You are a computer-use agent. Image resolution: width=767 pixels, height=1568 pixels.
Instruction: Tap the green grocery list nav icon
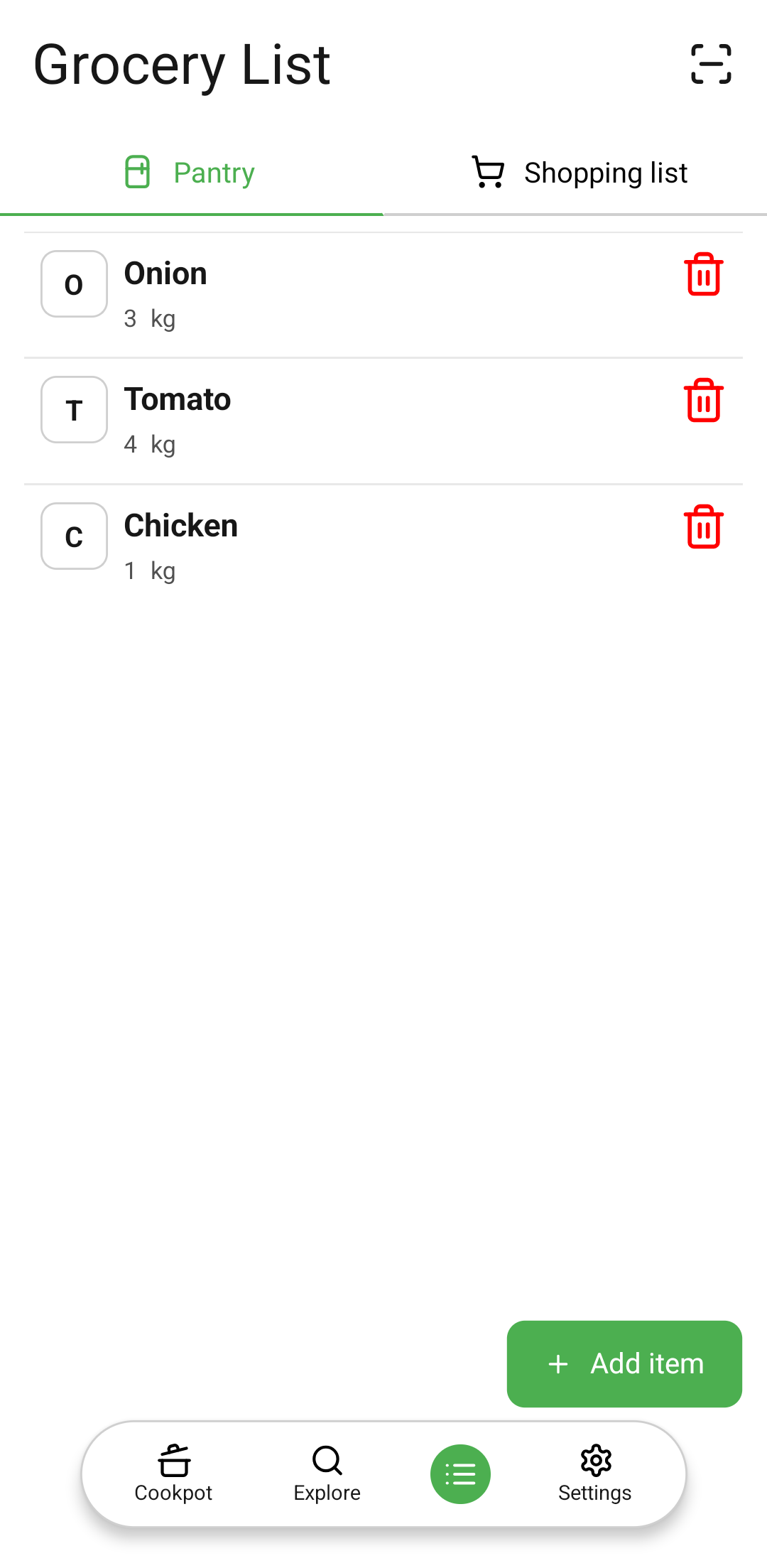coord(460,1474)
